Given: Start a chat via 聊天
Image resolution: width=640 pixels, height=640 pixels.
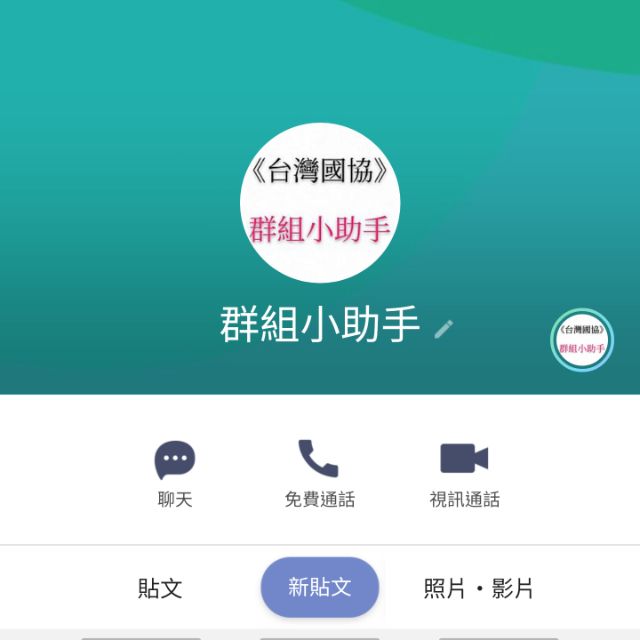Looking at the screenshot, I should (x=175, y=474).
